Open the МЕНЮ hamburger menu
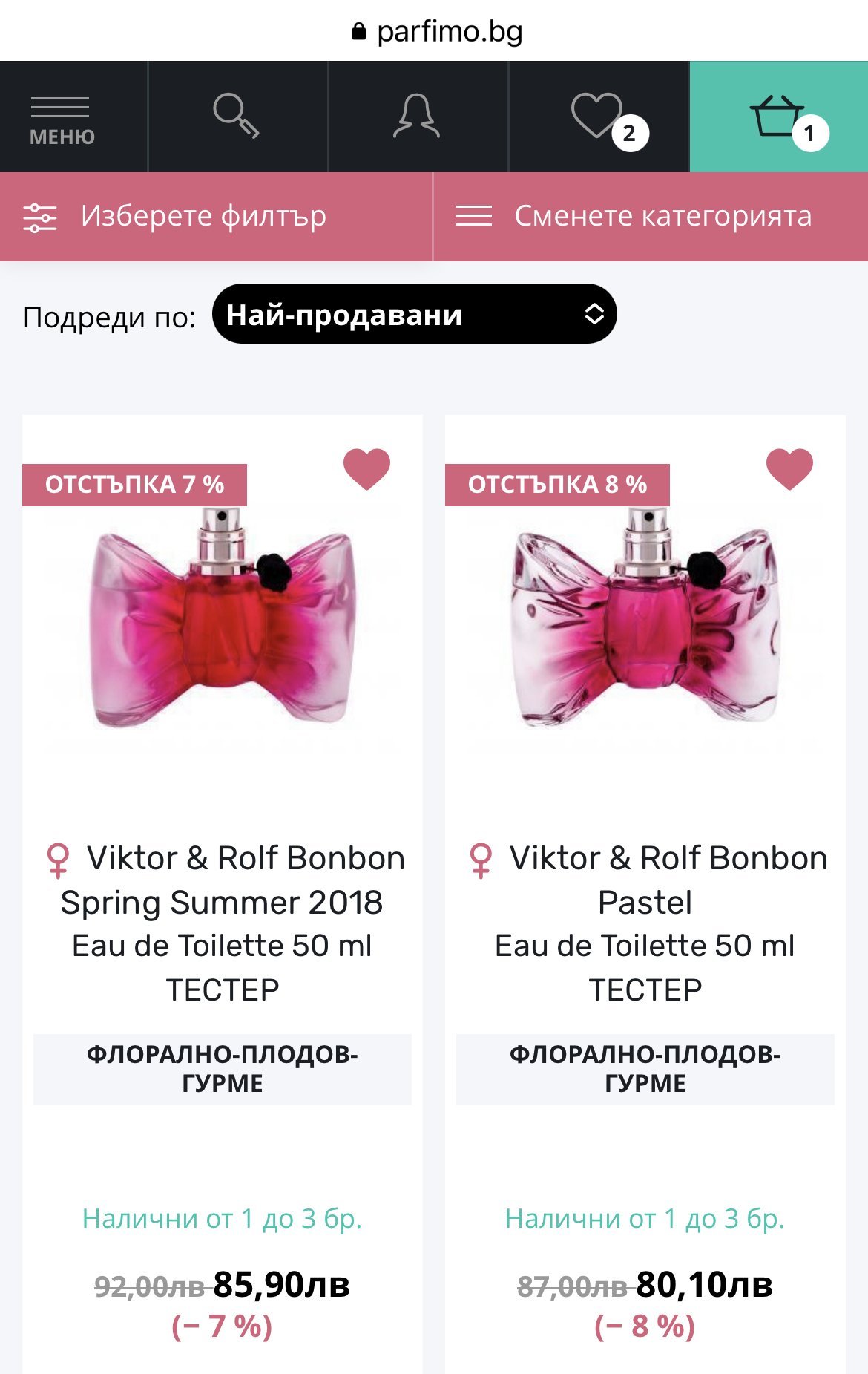This screenshot has height=1374, width=868. tap(62, 119)
